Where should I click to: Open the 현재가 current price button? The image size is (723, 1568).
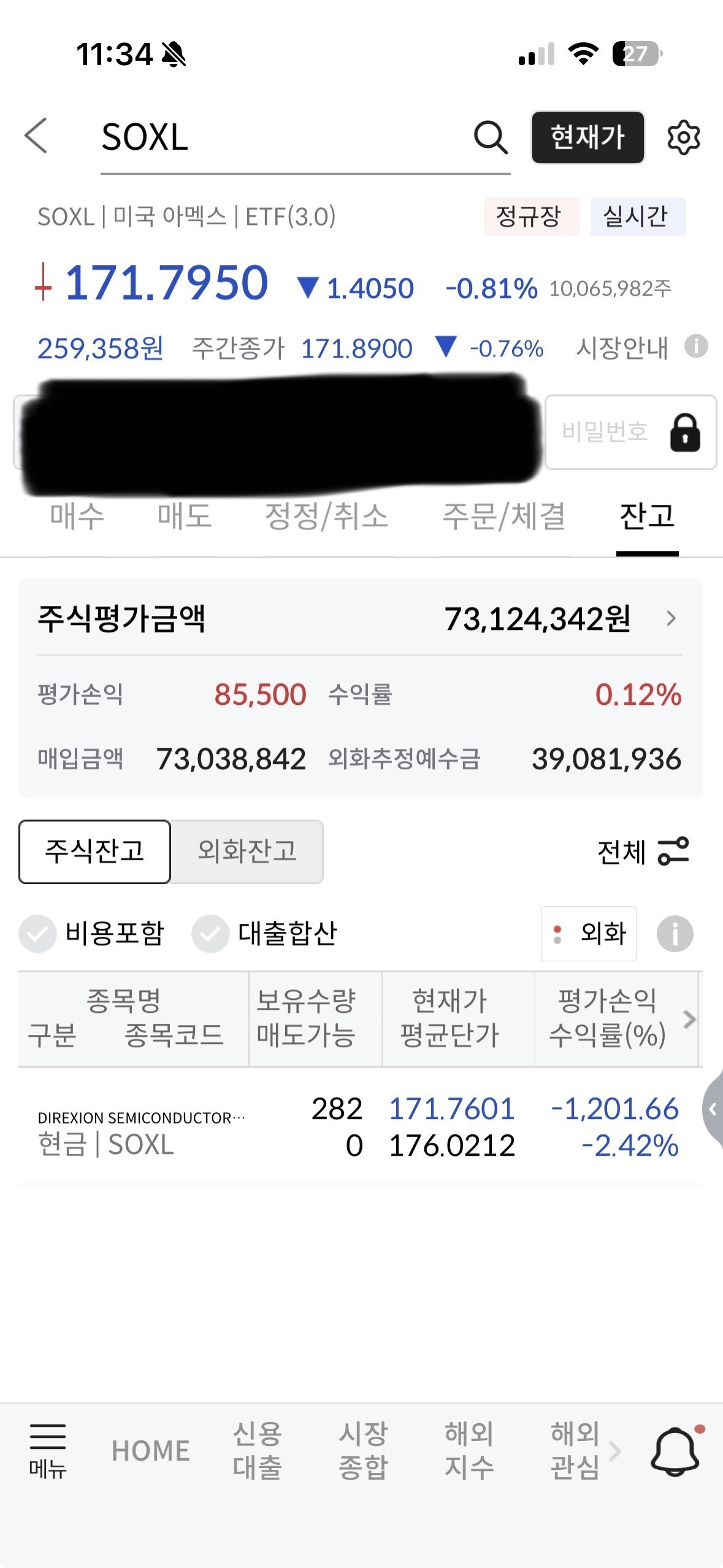click(x=587, y=137)
